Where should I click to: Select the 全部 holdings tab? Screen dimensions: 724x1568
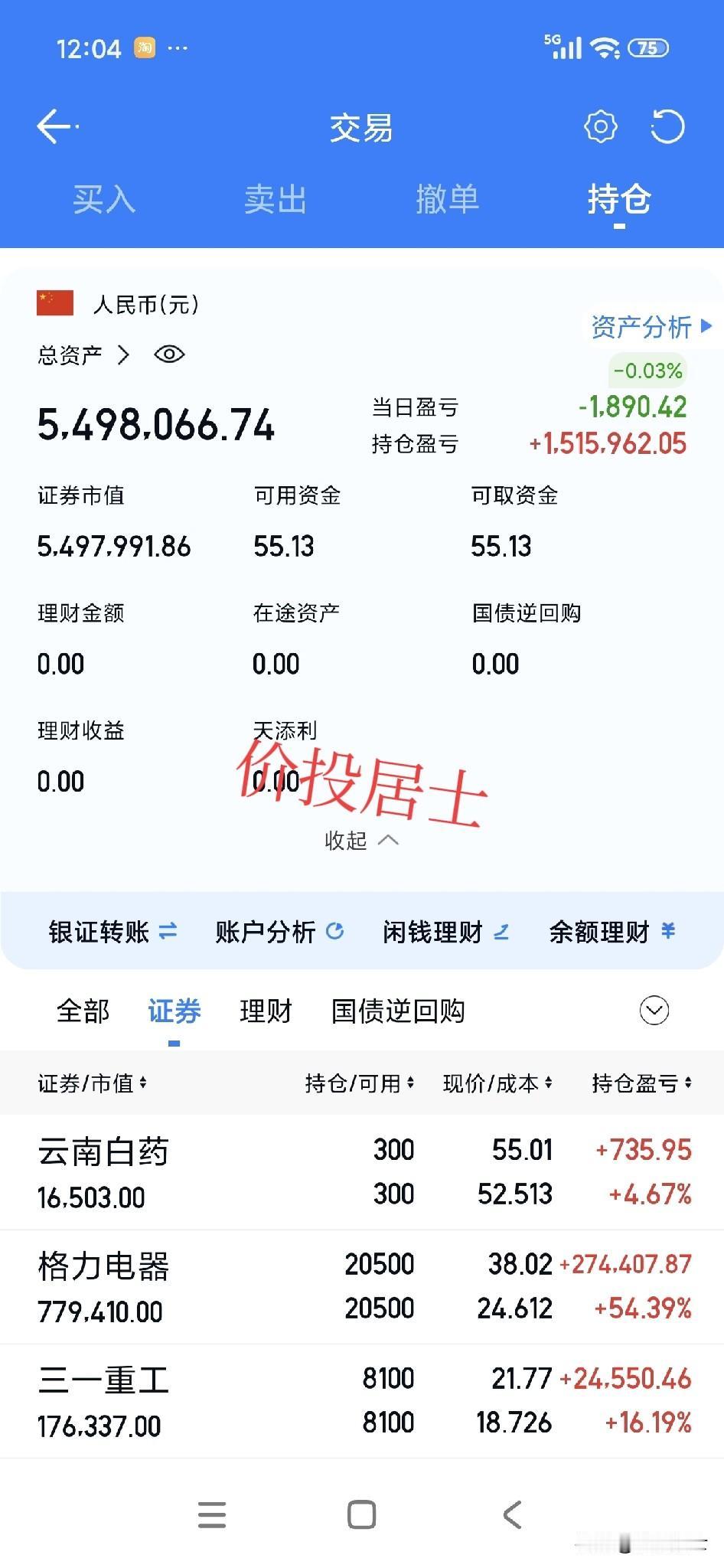coord(83,1011)
